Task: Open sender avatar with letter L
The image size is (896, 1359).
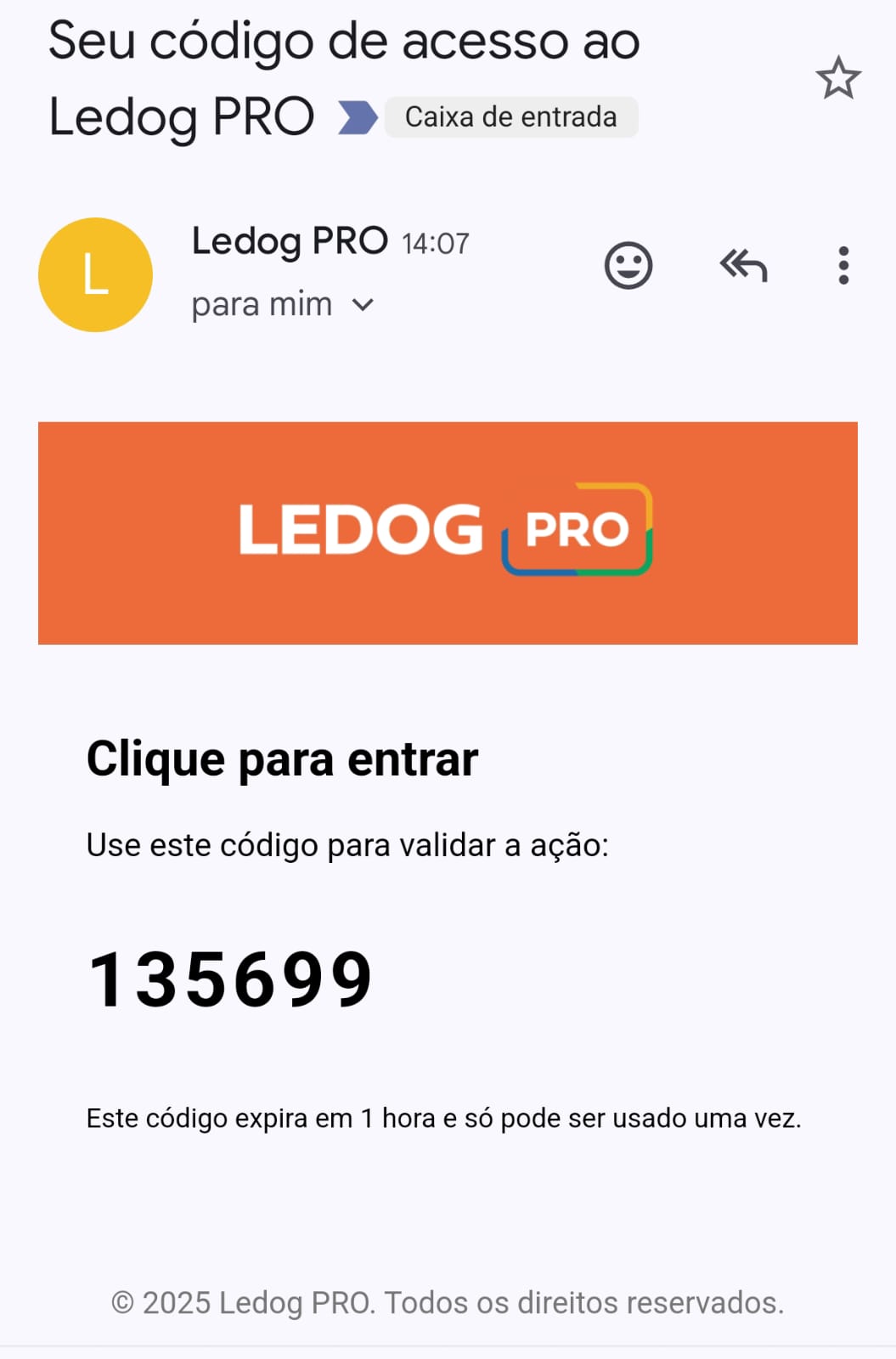Action: point(95,273)
